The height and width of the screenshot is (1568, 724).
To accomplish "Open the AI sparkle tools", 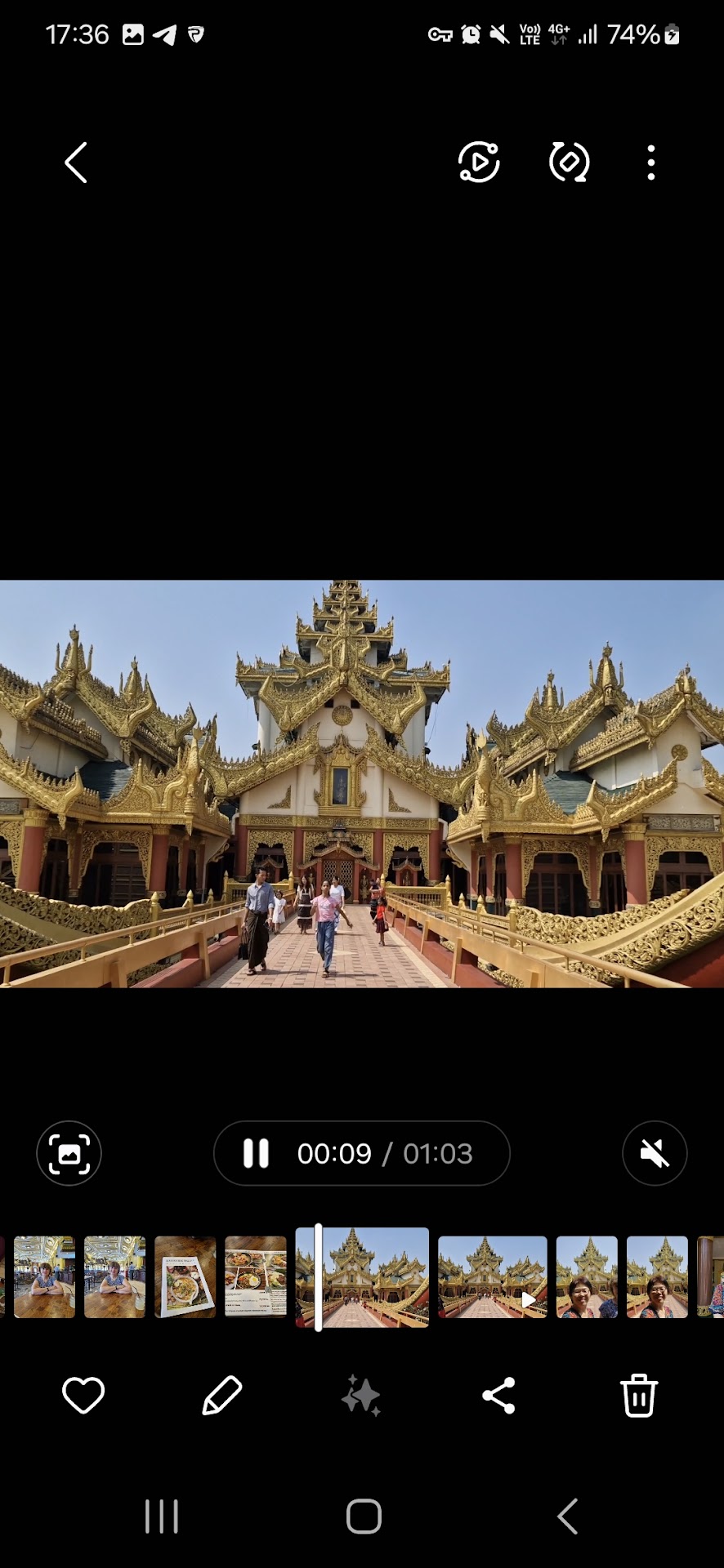I will [361, 1395].
